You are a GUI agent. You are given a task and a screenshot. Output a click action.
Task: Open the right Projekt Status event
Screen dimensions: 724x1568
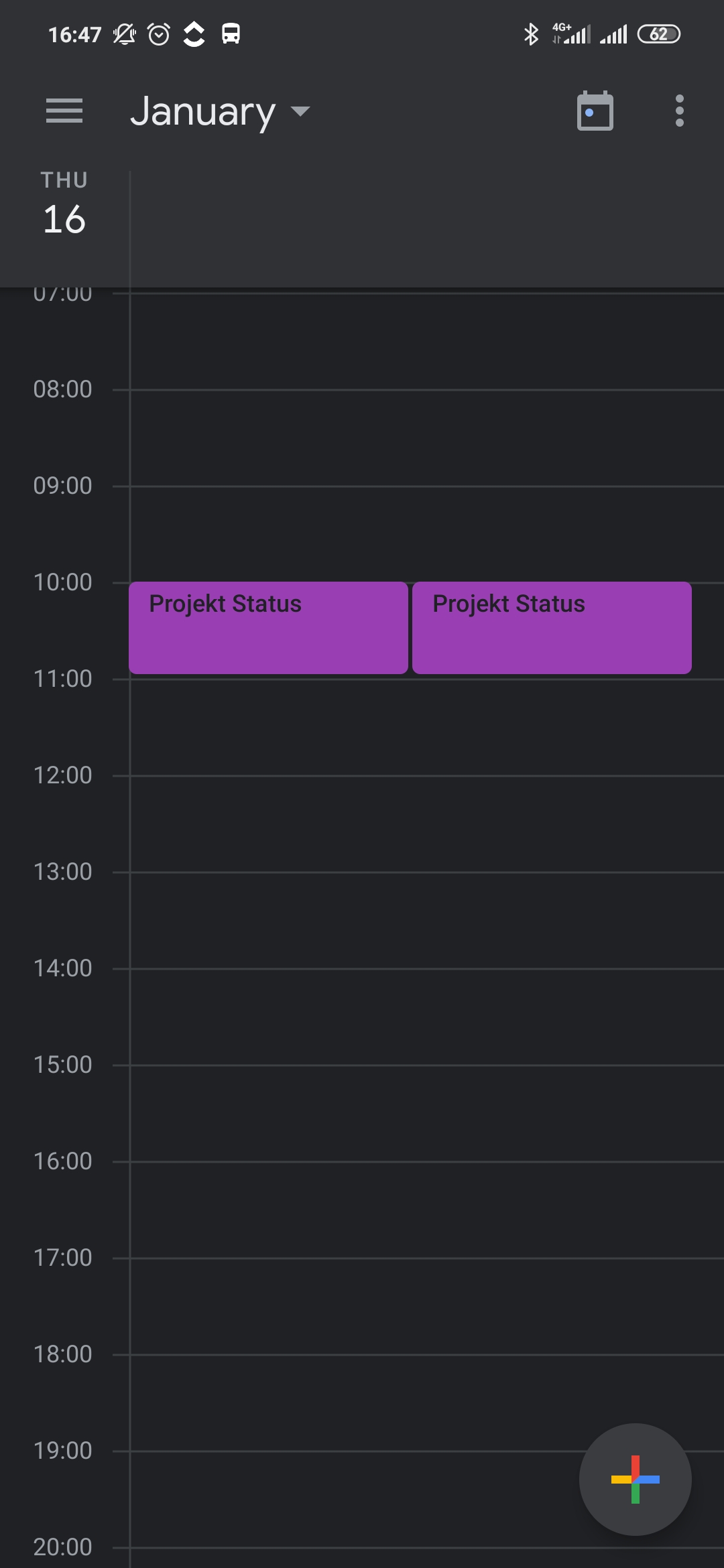(552, 628)
